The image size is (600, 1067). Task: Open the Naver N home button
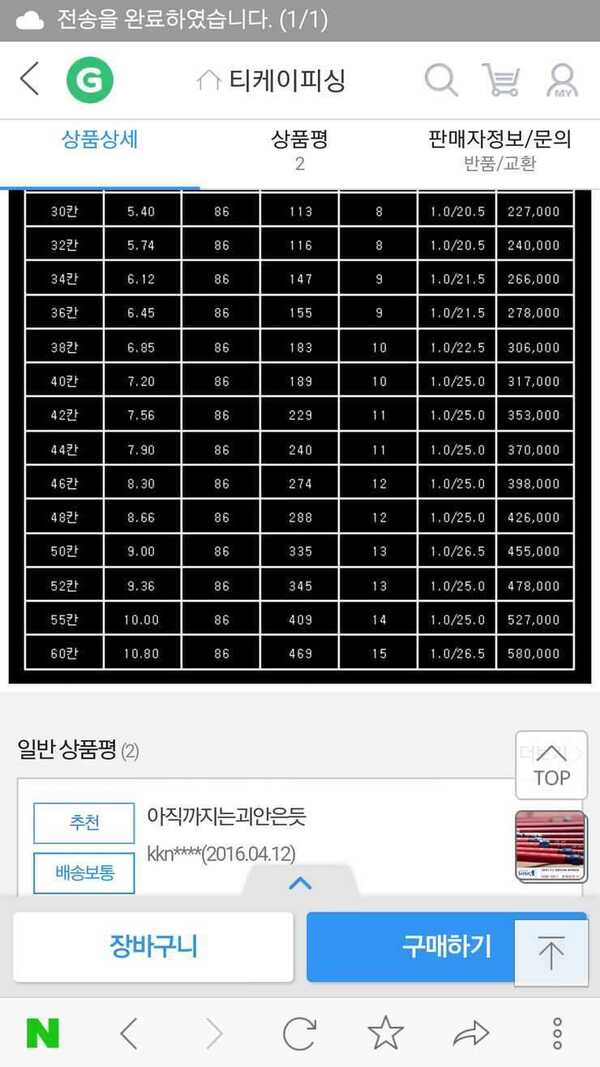point(43,1034)
